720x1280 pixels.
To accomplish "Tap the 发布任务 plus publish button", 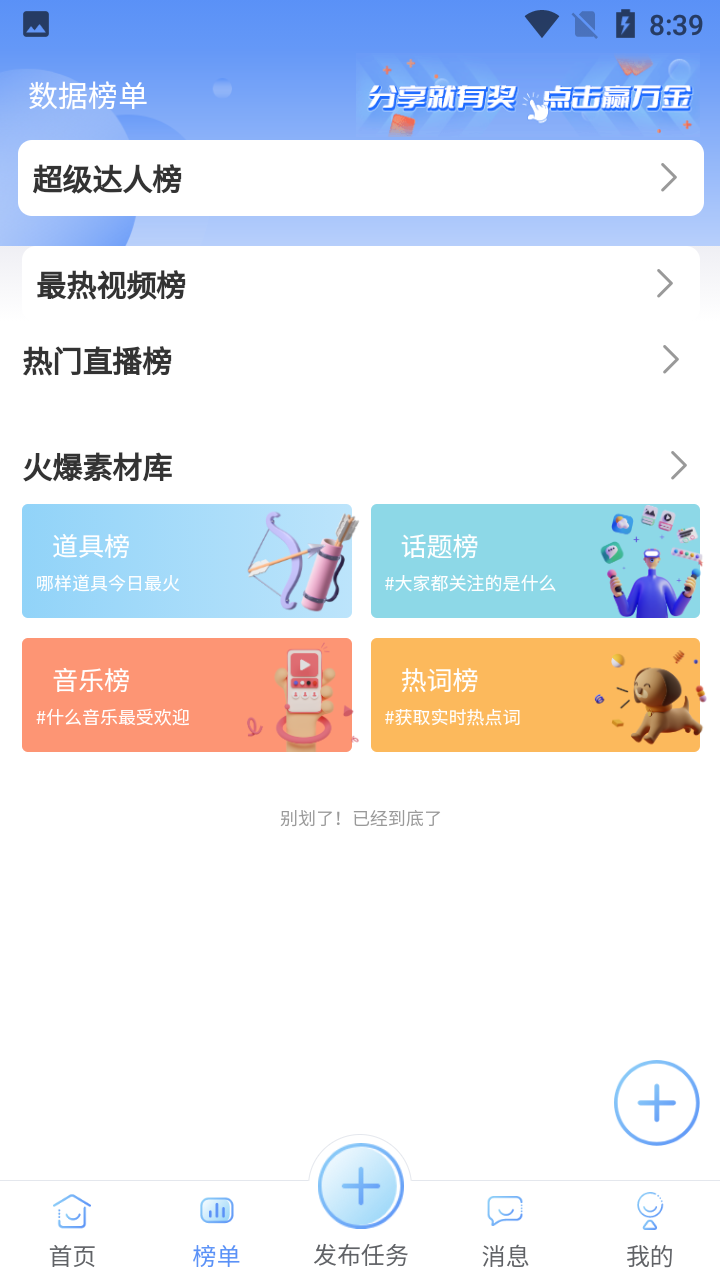I will tap(360, 1185).
